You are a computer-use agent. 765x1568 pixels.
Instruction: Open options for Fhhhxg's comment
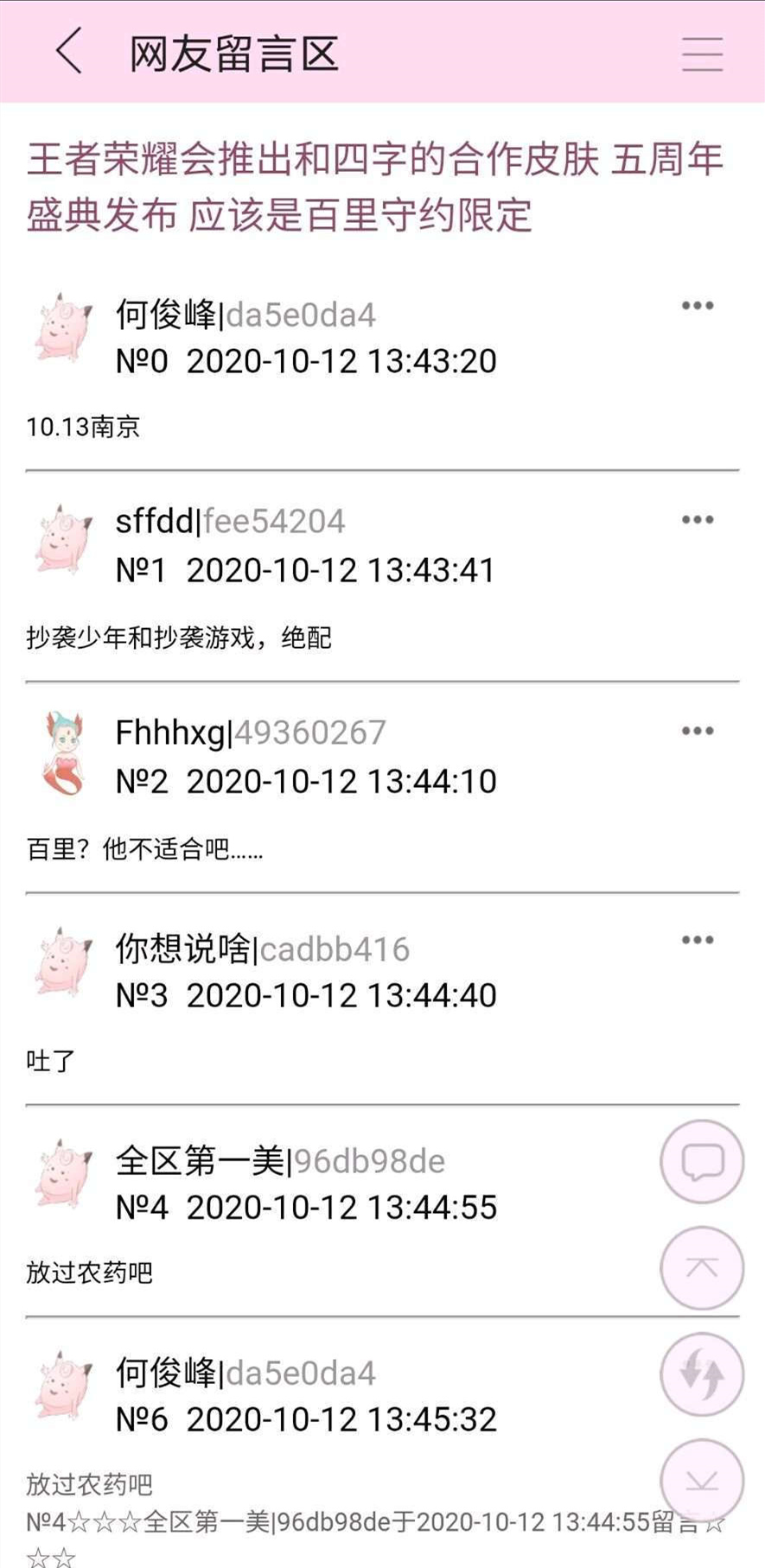(698, 731)
